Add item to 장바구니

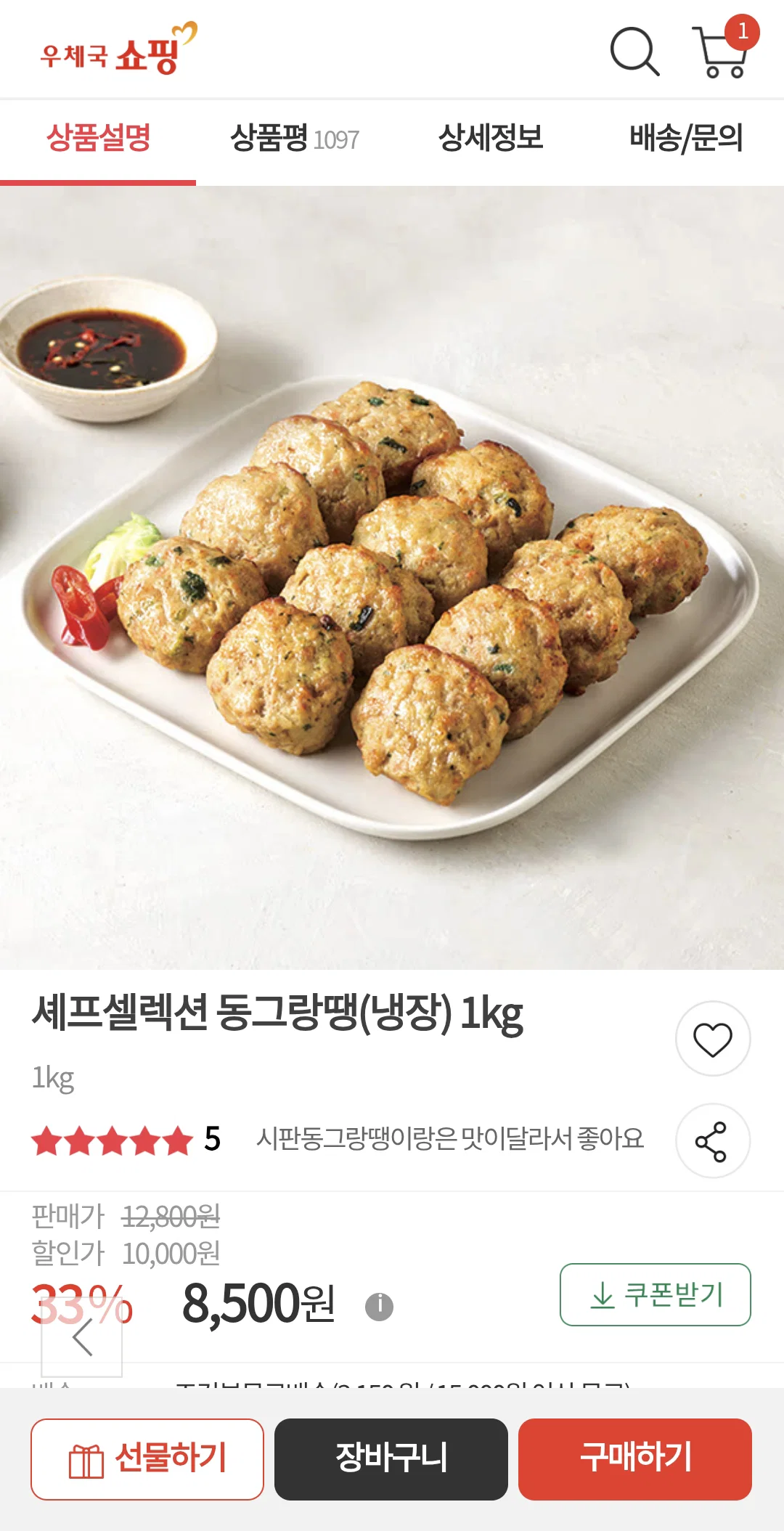click(x=391, y=1459)
